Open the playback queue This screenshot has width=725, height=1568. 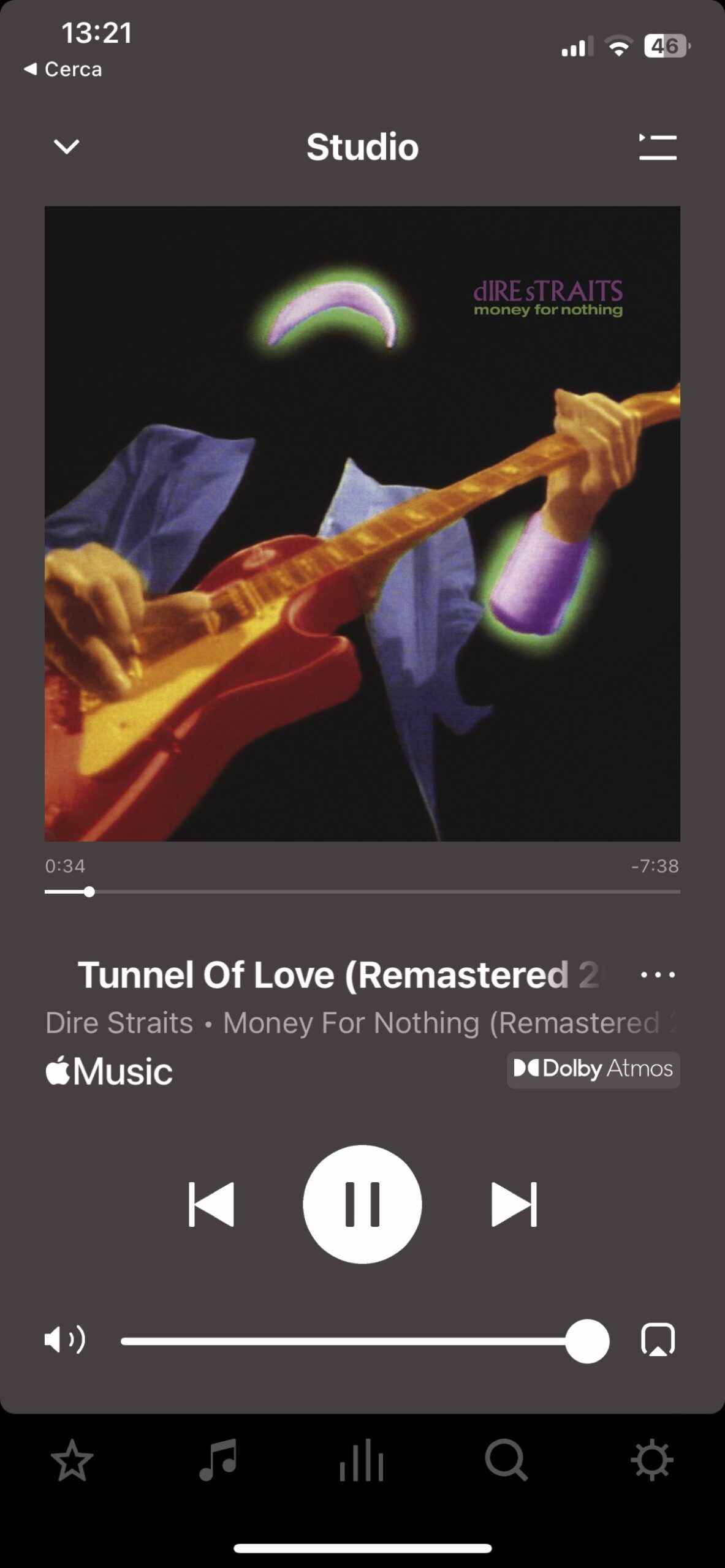[x=658, y=147]
